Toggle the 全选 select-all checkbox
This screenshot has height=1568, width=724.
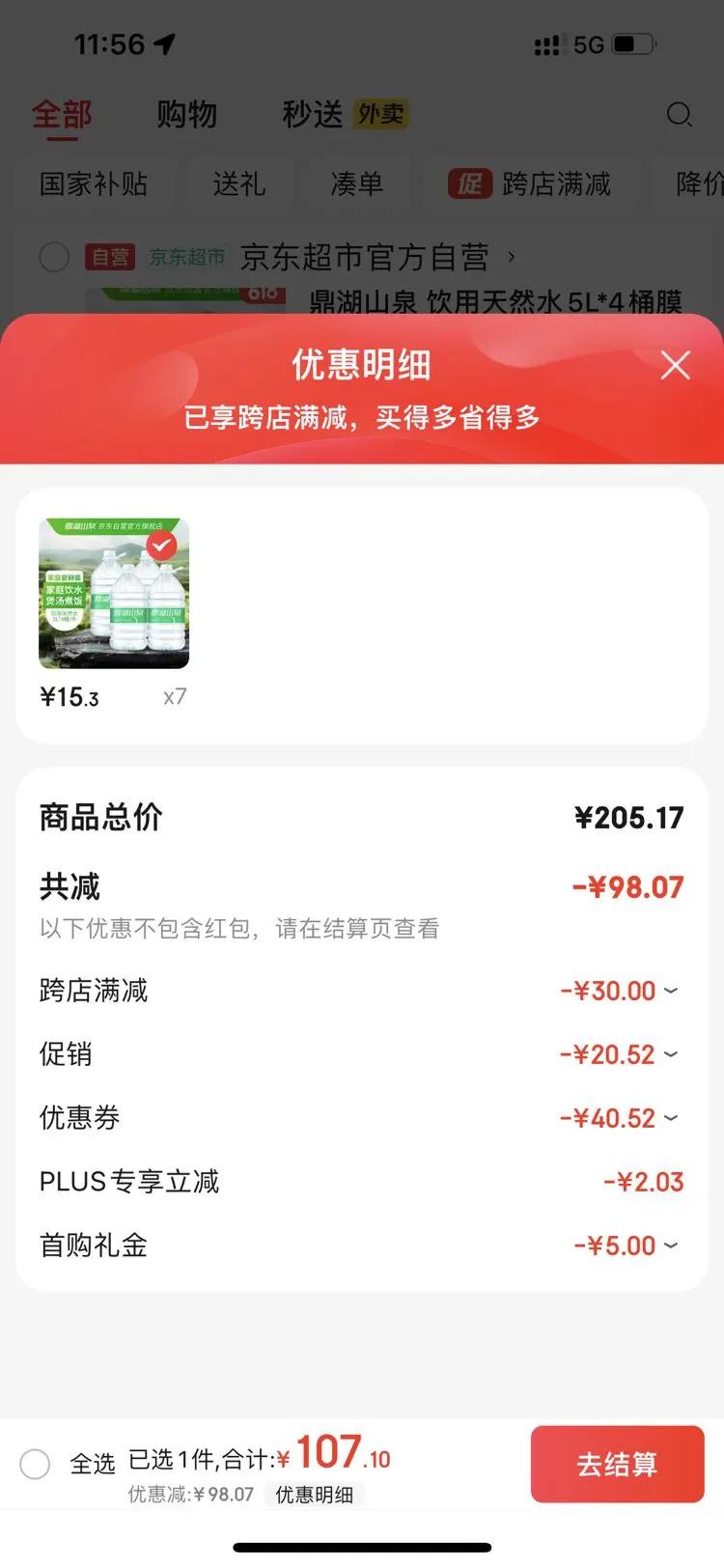click(36, 1464)
